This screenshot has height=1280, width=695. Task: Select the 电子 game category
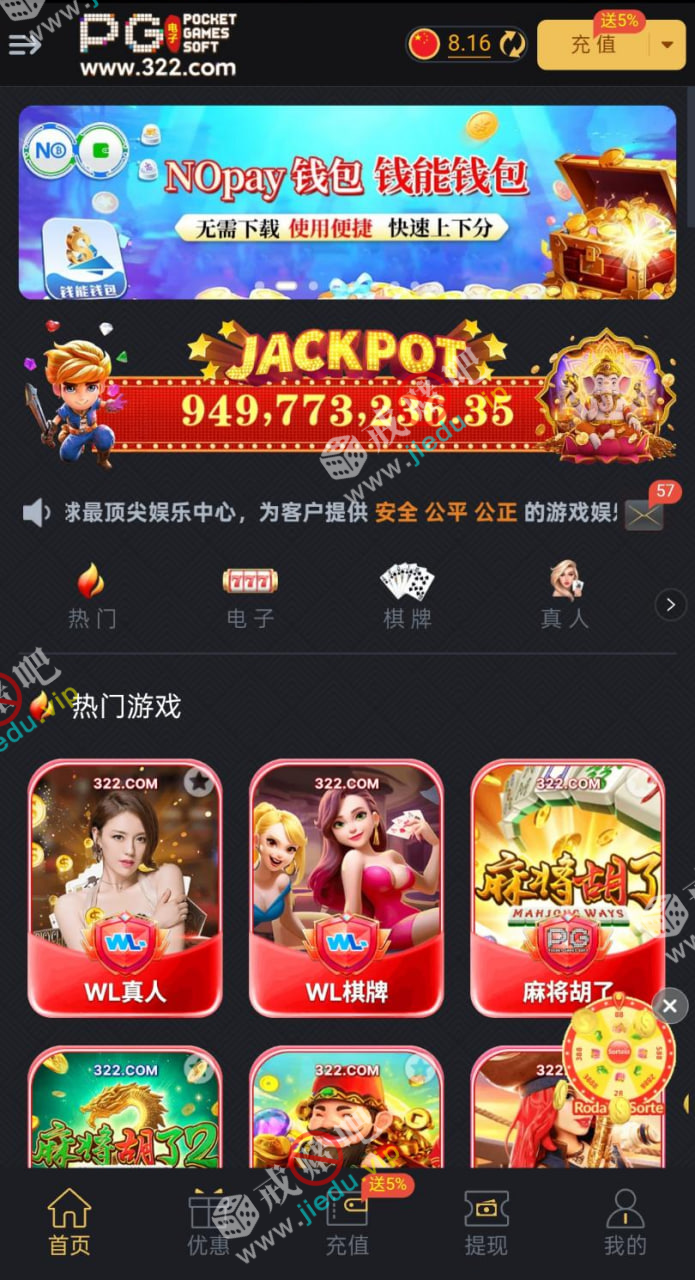click(x=250, y=596)
